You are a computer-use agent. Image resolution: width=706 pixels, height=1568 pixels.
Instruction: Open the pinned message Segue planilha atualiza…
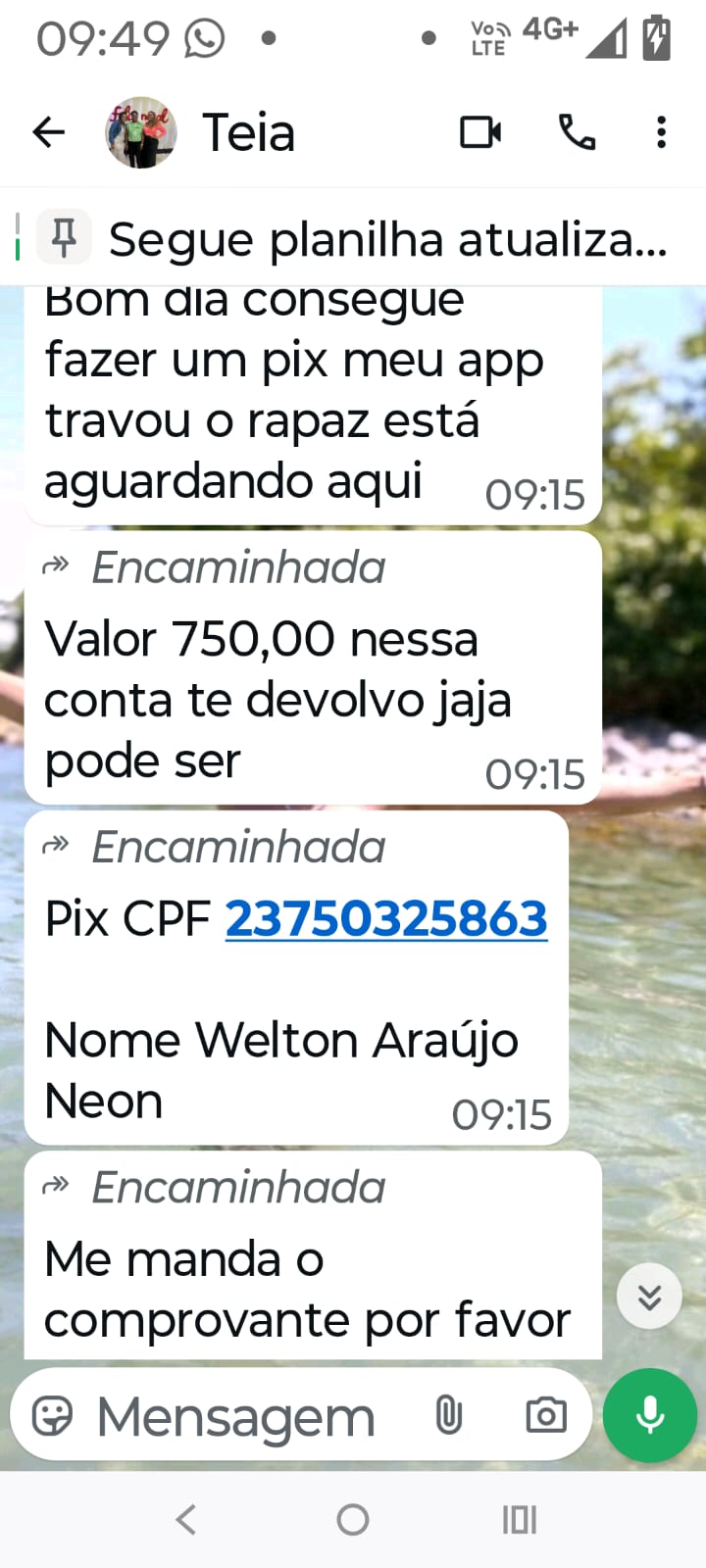point(387,239)
